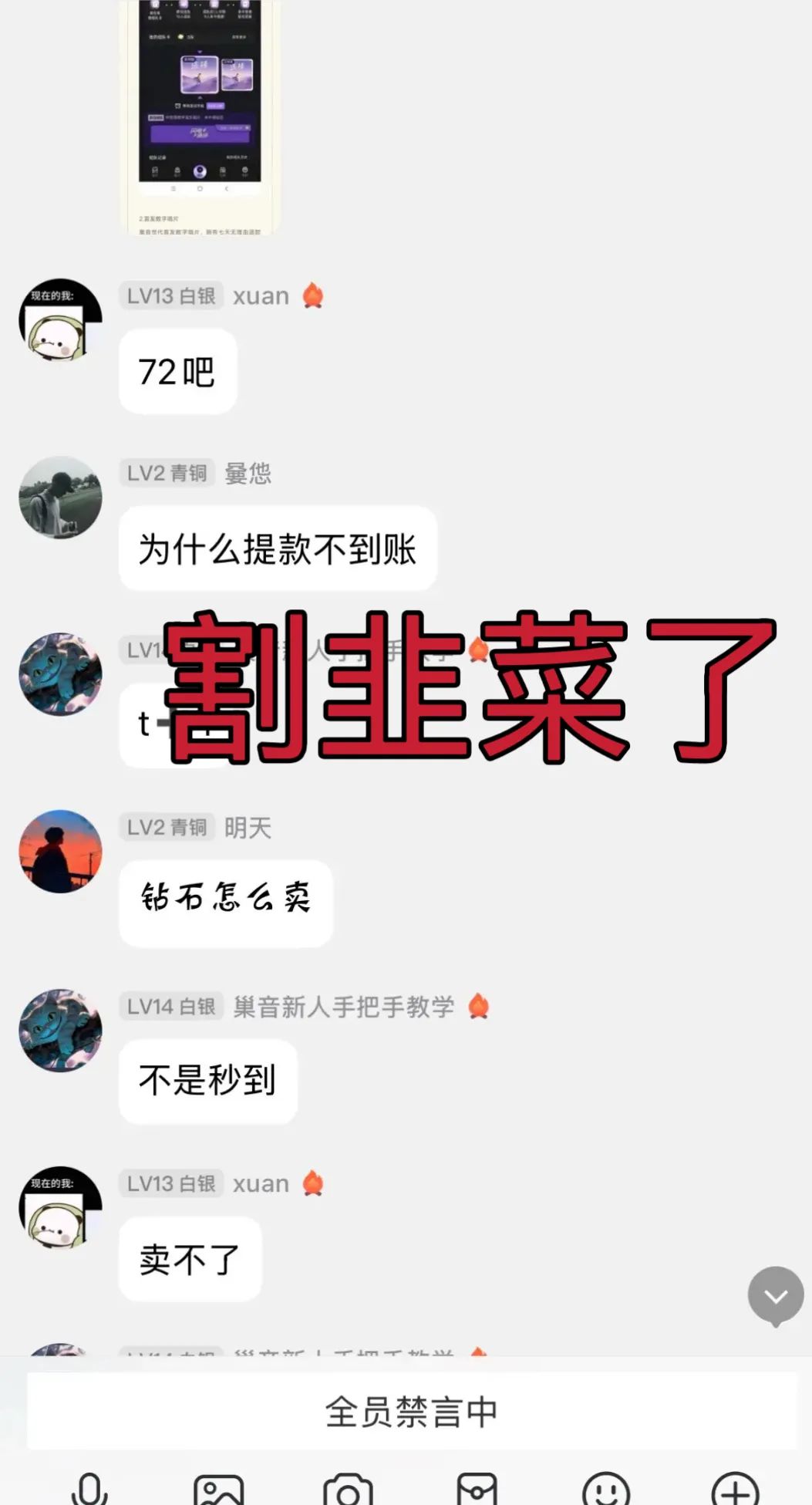Viewport: 812px width, 1505px height.
Task: Tap the LV2 青铜 badge beside 明天
Action: point(167,827)
